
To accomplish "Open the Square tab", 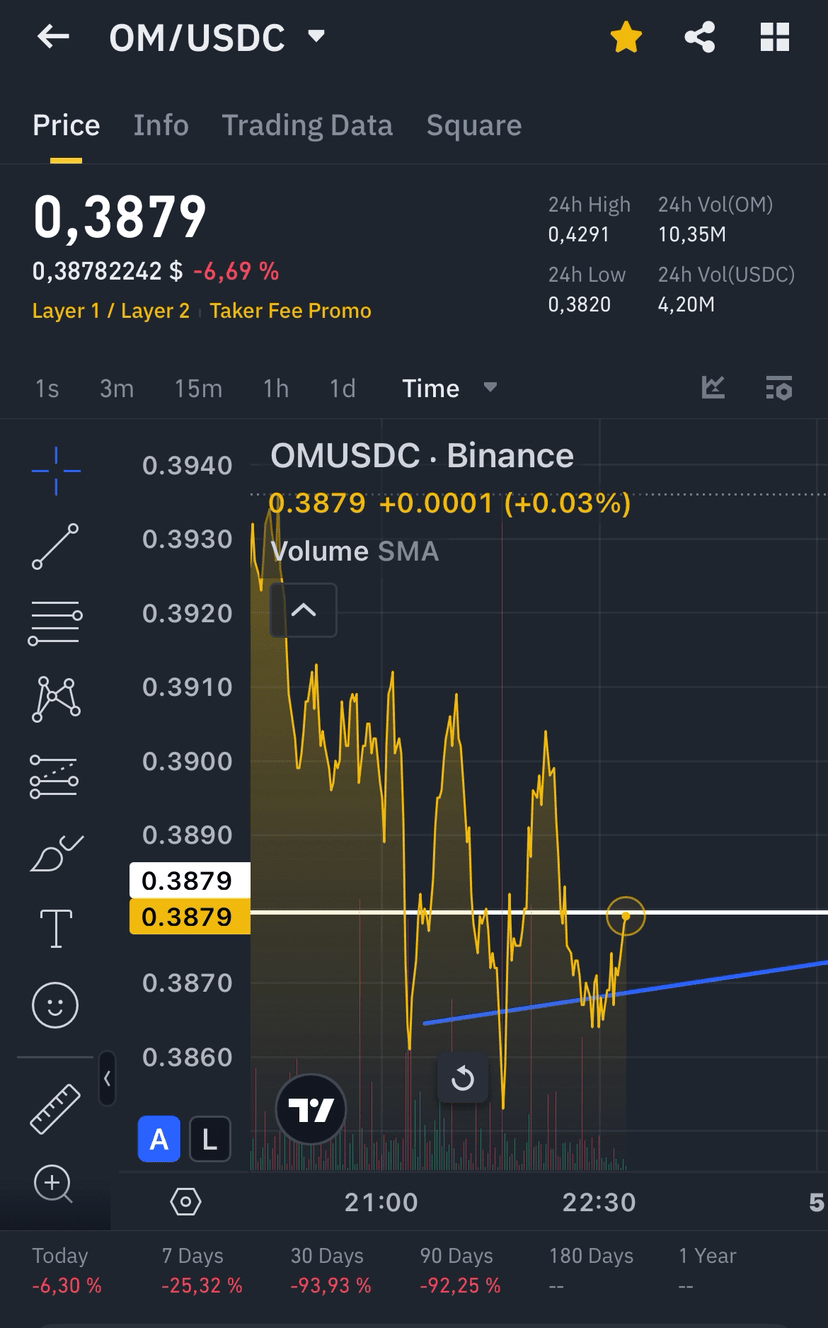I will pyautogui.click(x=474, y=125).
